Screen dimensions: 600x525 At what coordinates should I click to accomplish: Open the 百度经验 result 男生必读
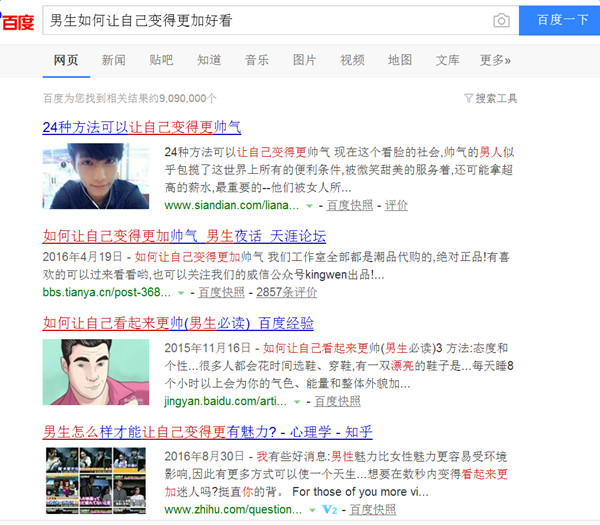[x=178, y=324]
